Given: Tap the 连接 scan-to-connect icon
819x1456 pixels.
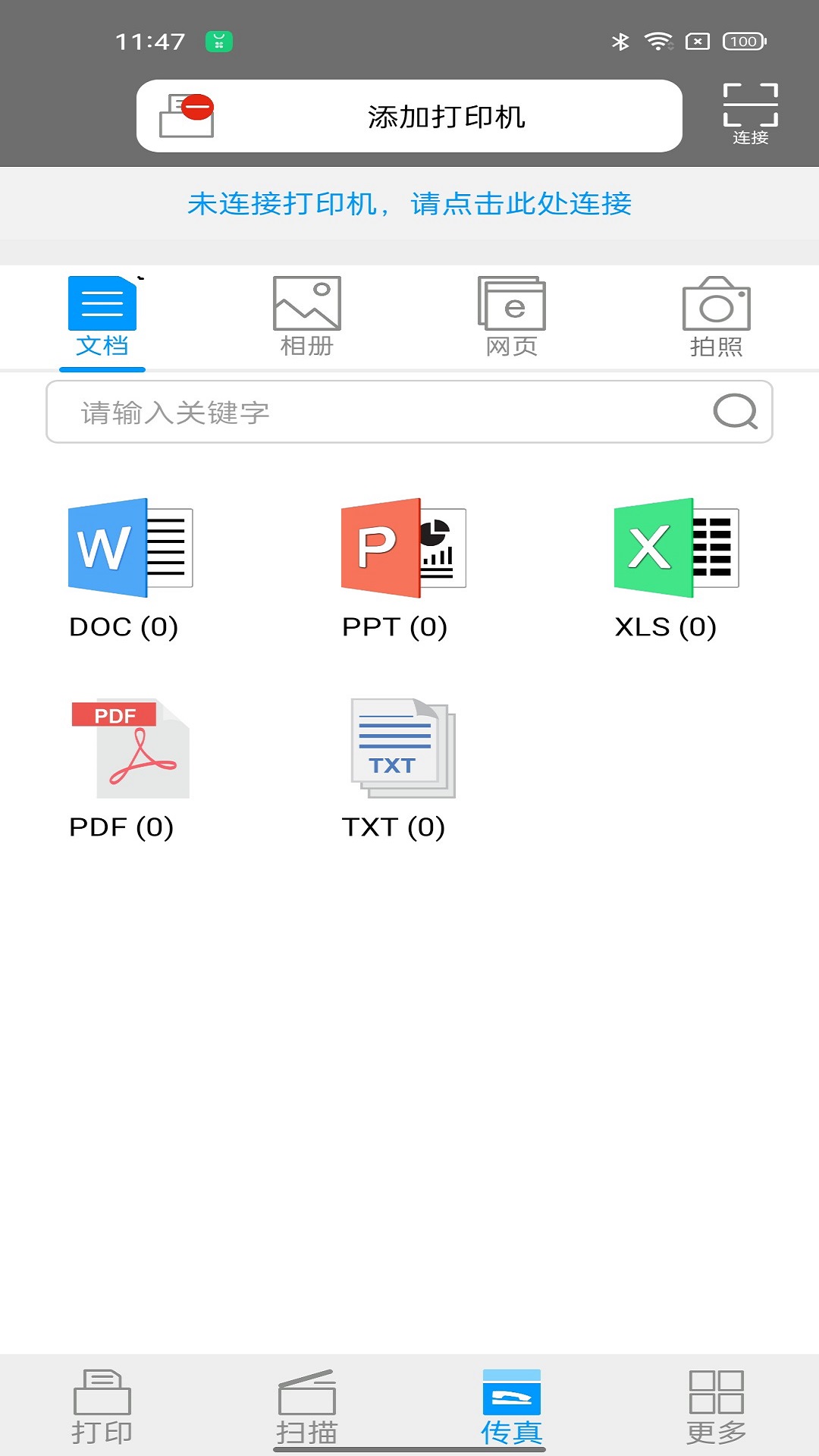Looking at the screenshot, I should point(750,112).
